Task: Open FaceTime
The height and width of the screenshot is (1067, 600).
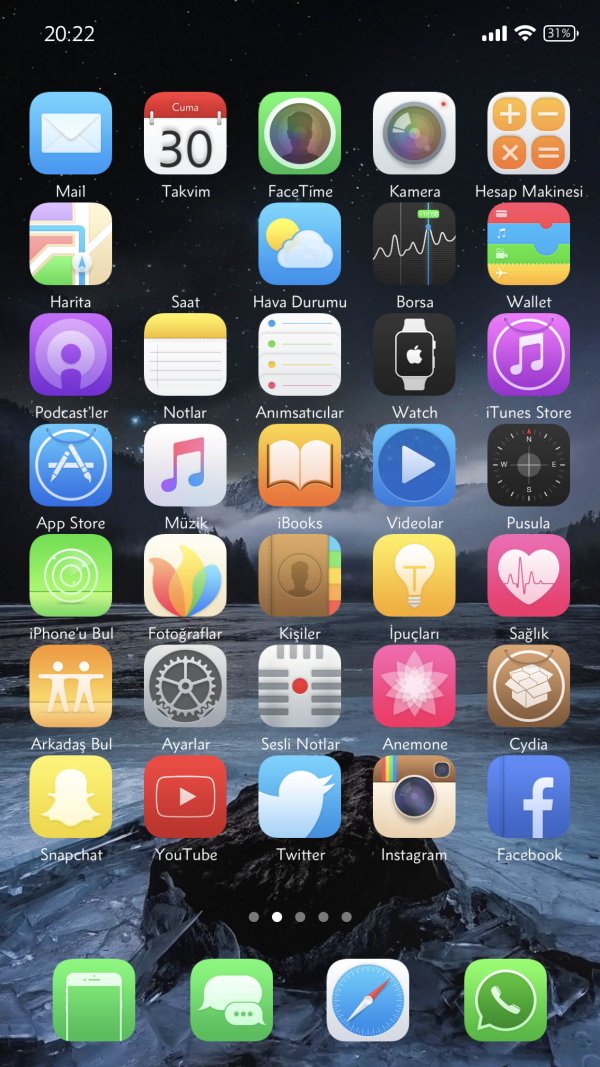Action: pos(300,134)
